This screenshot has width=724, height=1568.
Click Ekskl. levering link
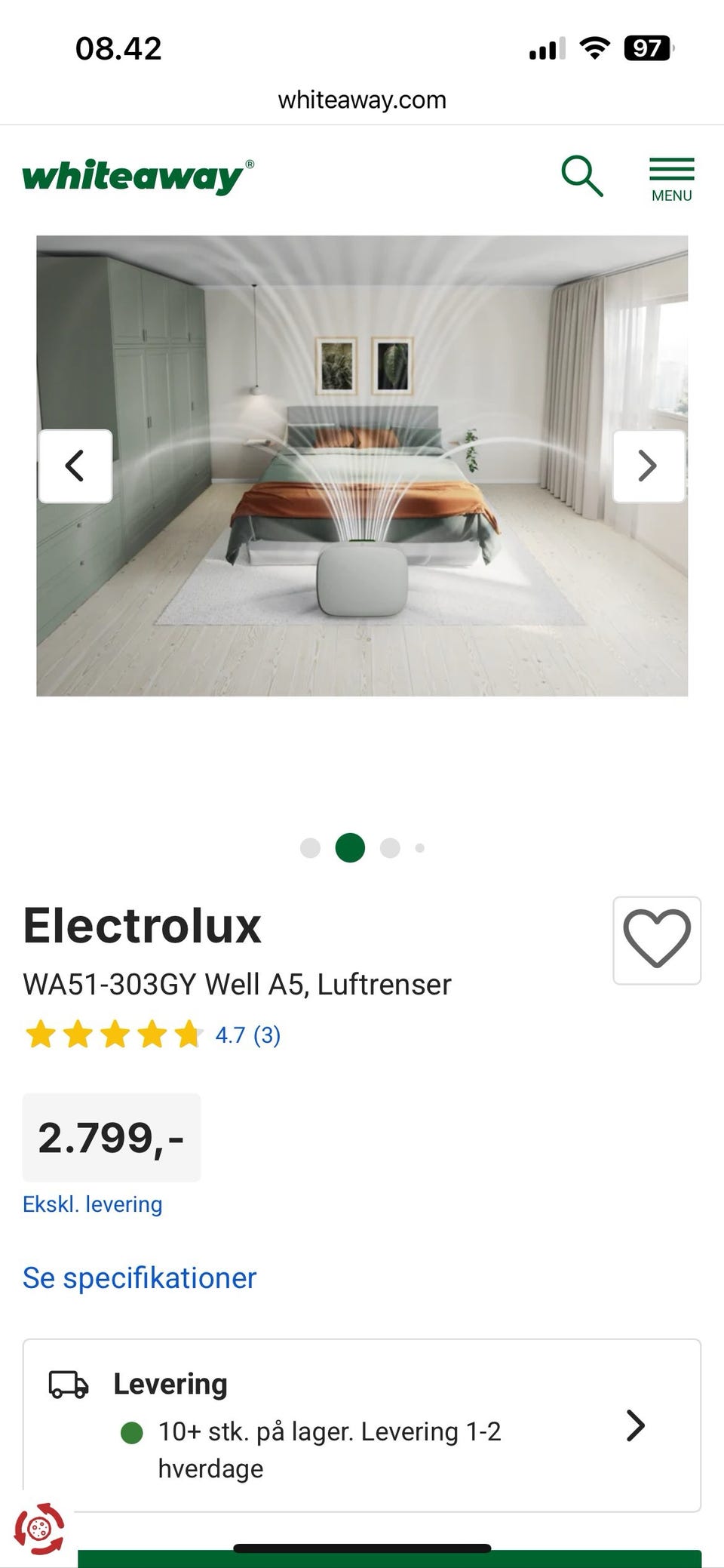coord(91,1204)
